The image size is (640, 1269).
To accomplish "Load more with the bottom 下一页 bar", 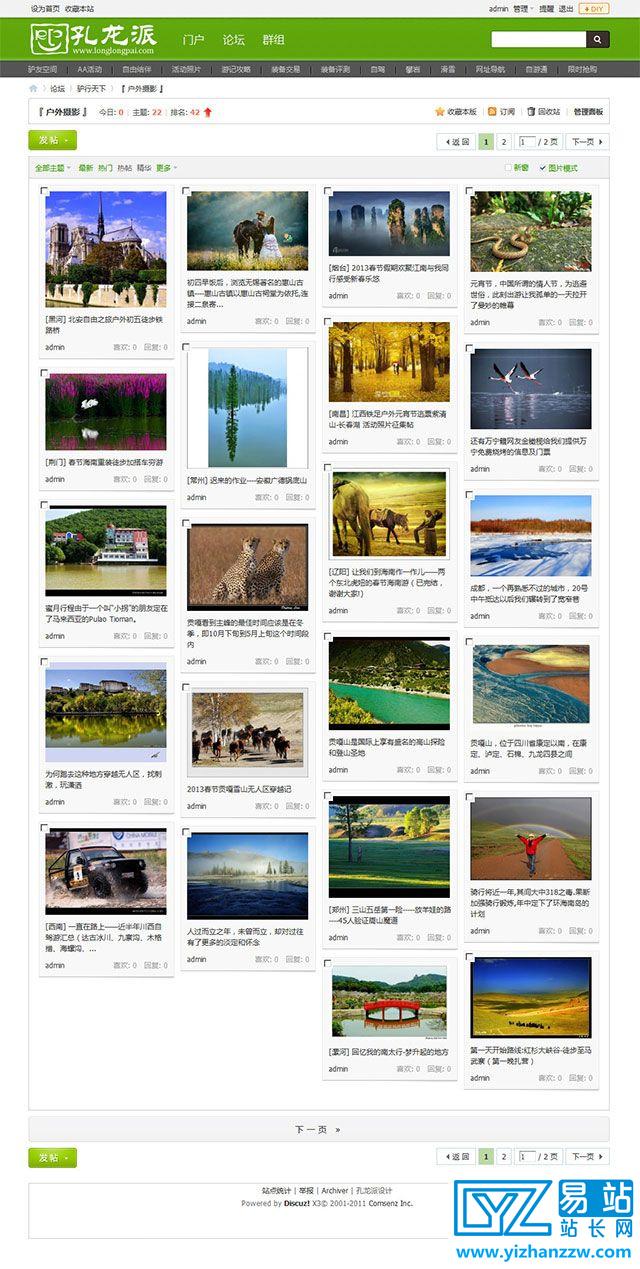I will coord(318,1129).
